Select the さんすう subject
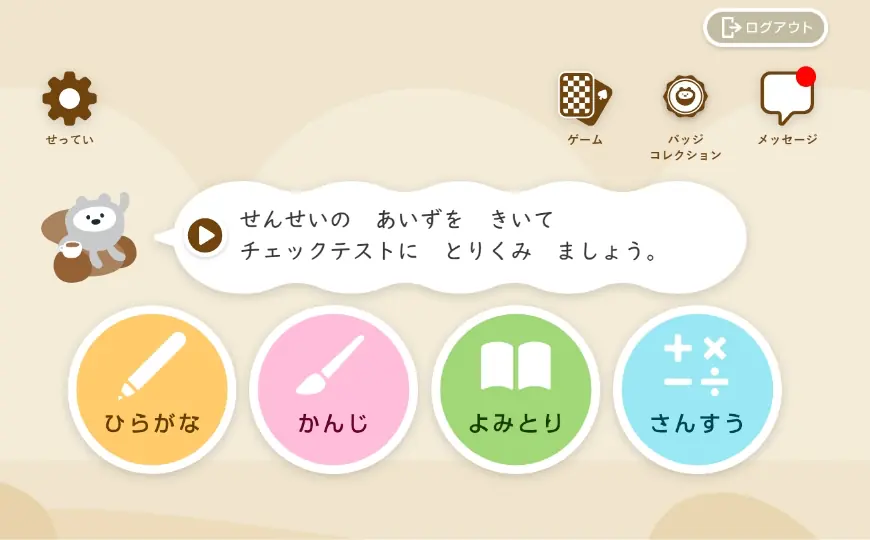The height and width of the screenshot is (540, 870). [697, 389]
